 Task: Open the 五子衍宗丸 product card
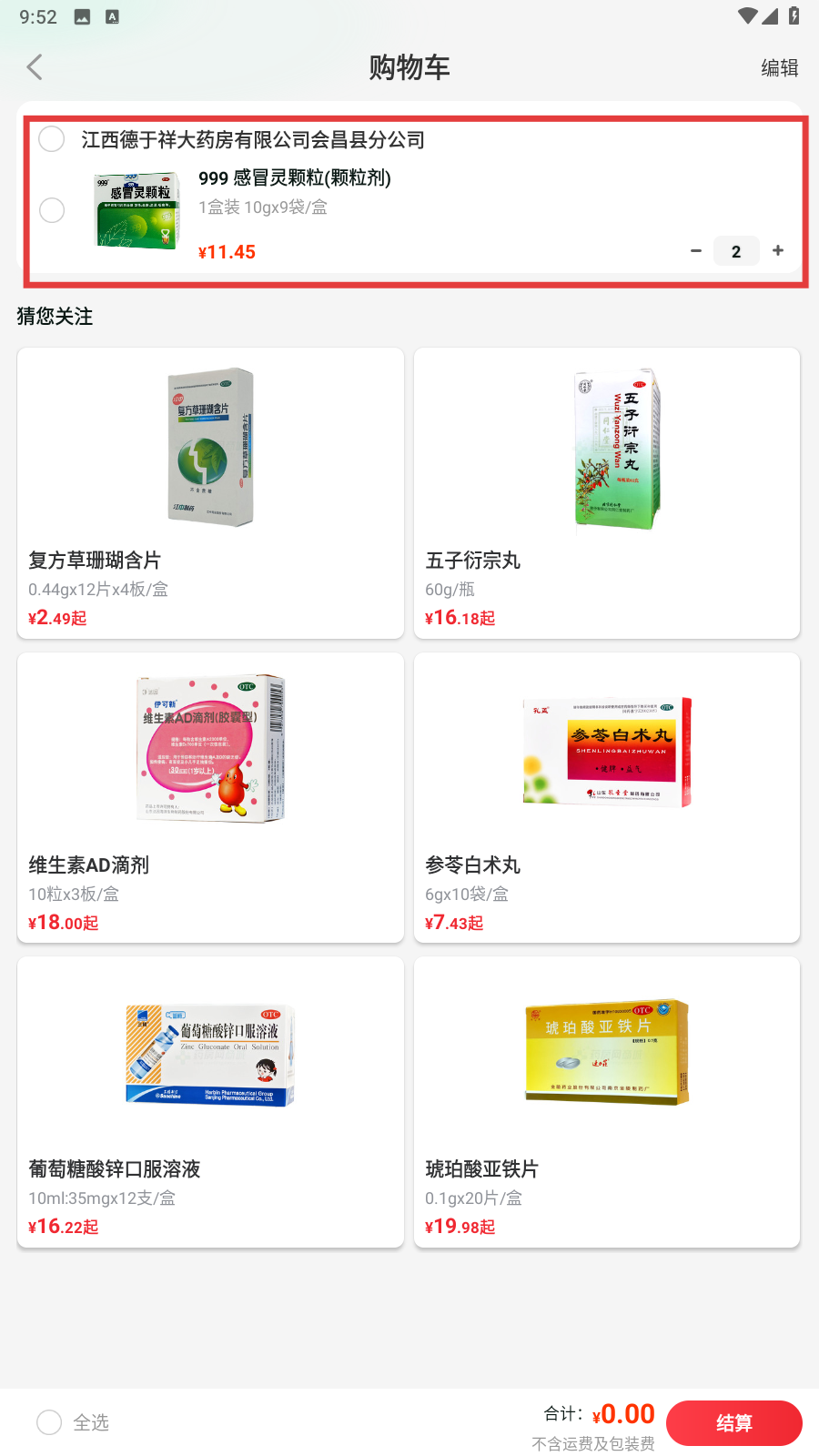607,492
